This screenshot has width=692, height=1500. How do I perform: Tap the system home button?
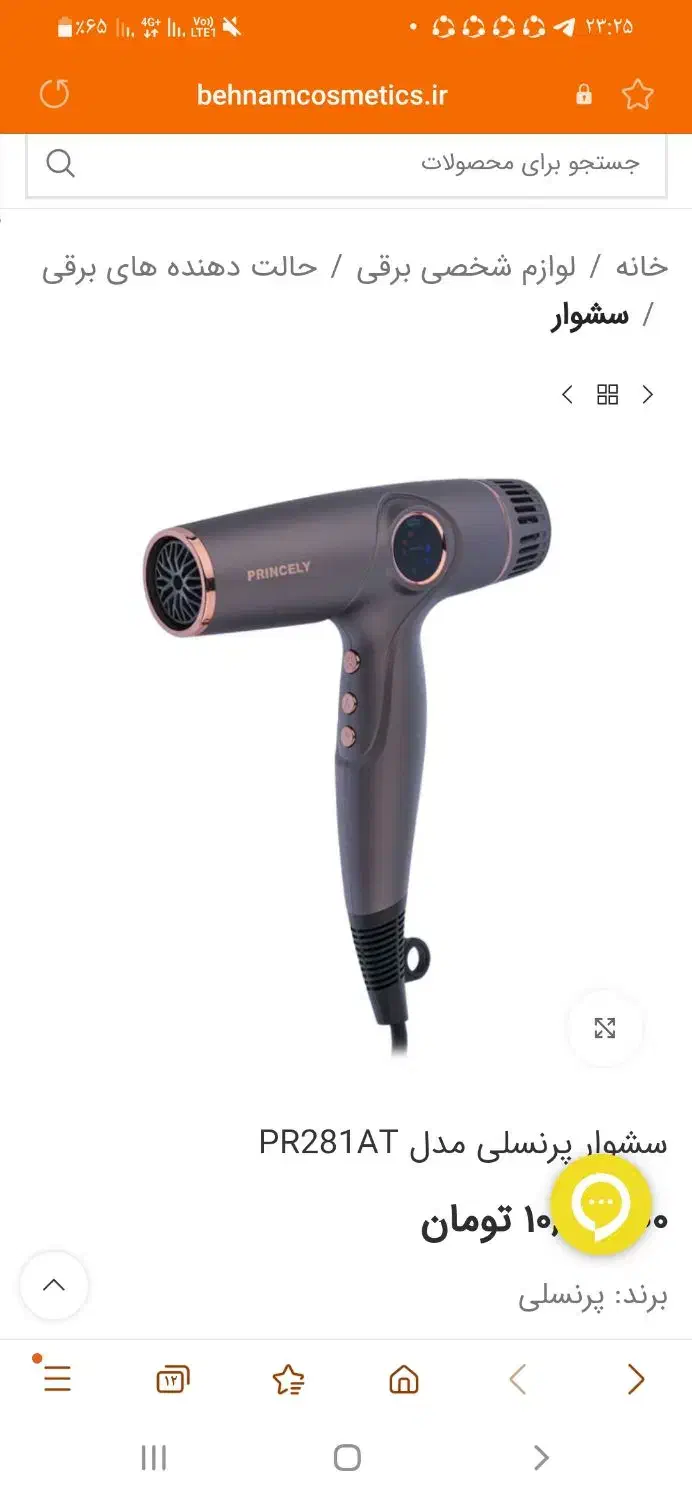(346, 1458)
